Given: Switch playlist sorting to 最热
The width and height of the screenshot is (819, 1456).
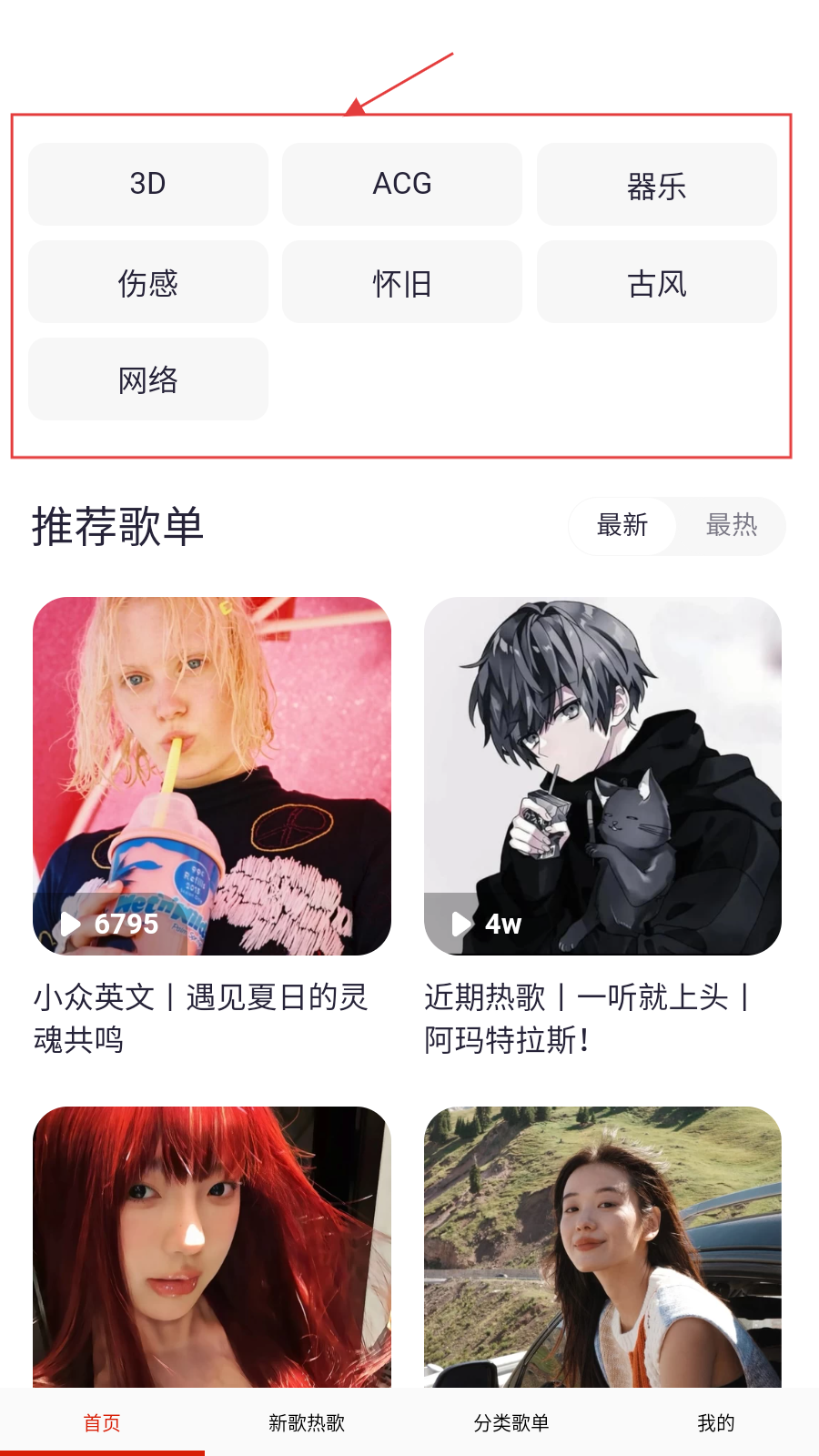Looking at the screenshot, I should point(731,525).
